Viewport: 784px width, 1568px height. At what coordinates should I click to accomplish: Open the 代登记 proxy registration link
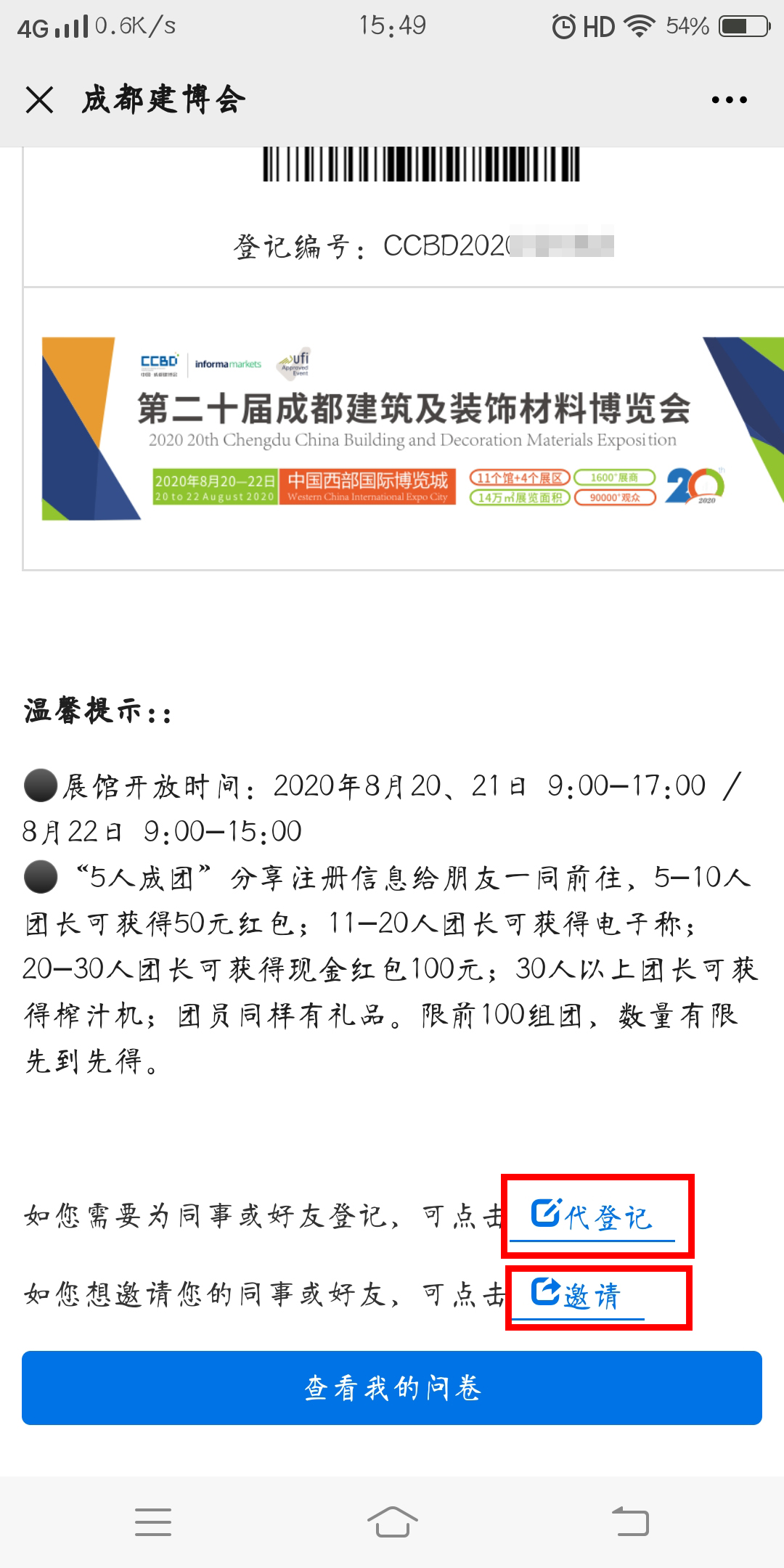point(608,1215)
